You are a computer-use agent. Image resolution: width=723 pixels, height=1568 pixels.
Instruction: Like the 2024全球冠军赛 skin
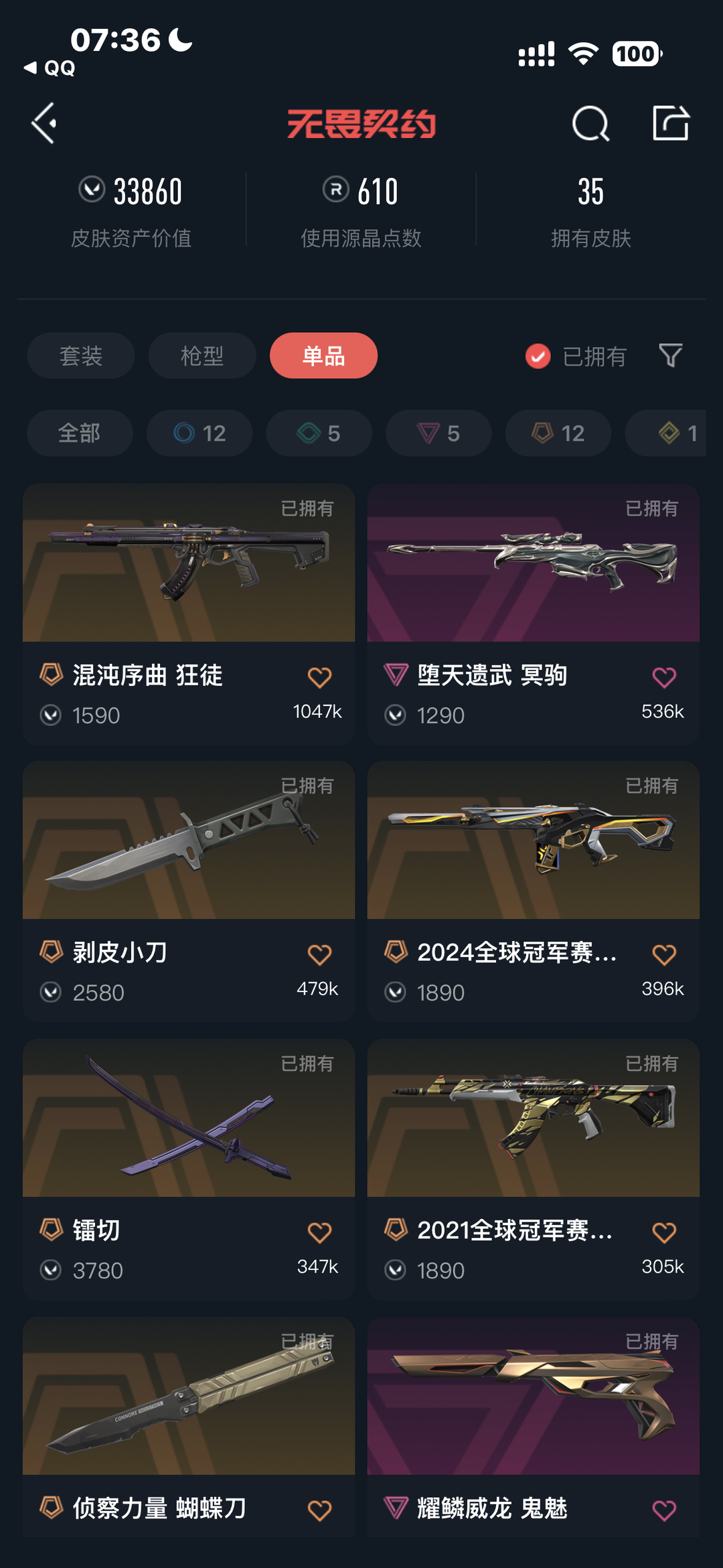664,954
